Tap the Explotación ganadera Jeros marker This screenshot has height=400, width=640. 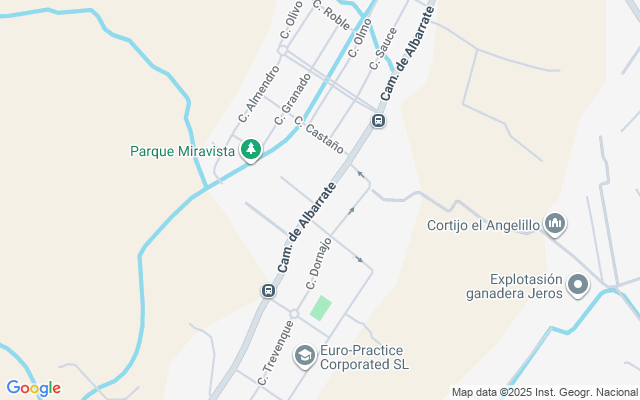pos(578,287)
